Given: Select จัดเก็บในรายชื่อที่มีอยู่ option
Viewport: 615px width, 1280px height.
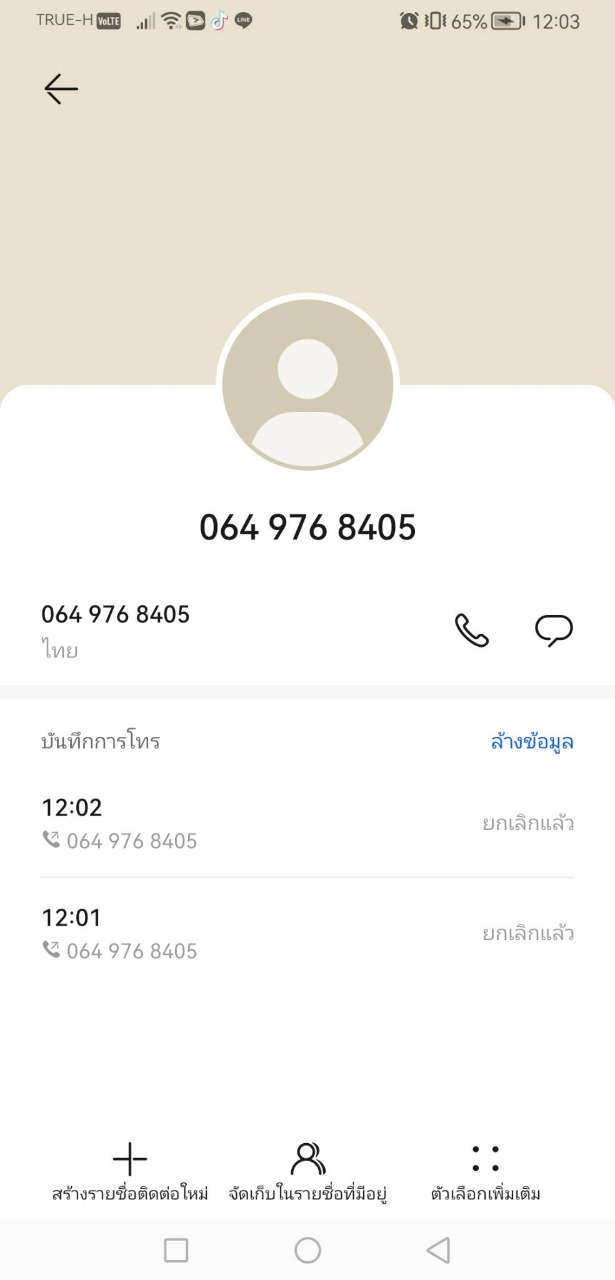Looking at the screenshot, I should [308, 1172].
